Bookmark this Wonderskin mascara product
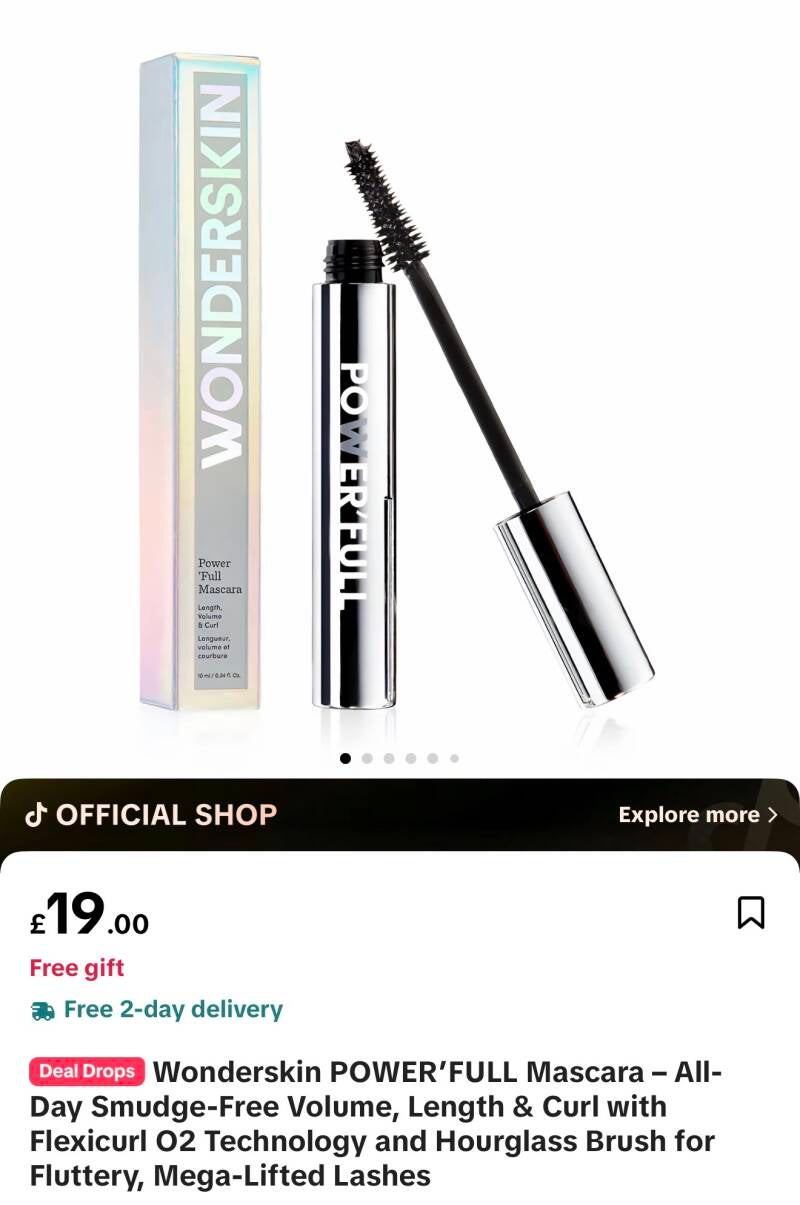The width and height of the screenshot is (800, 1205). point(751,912)
